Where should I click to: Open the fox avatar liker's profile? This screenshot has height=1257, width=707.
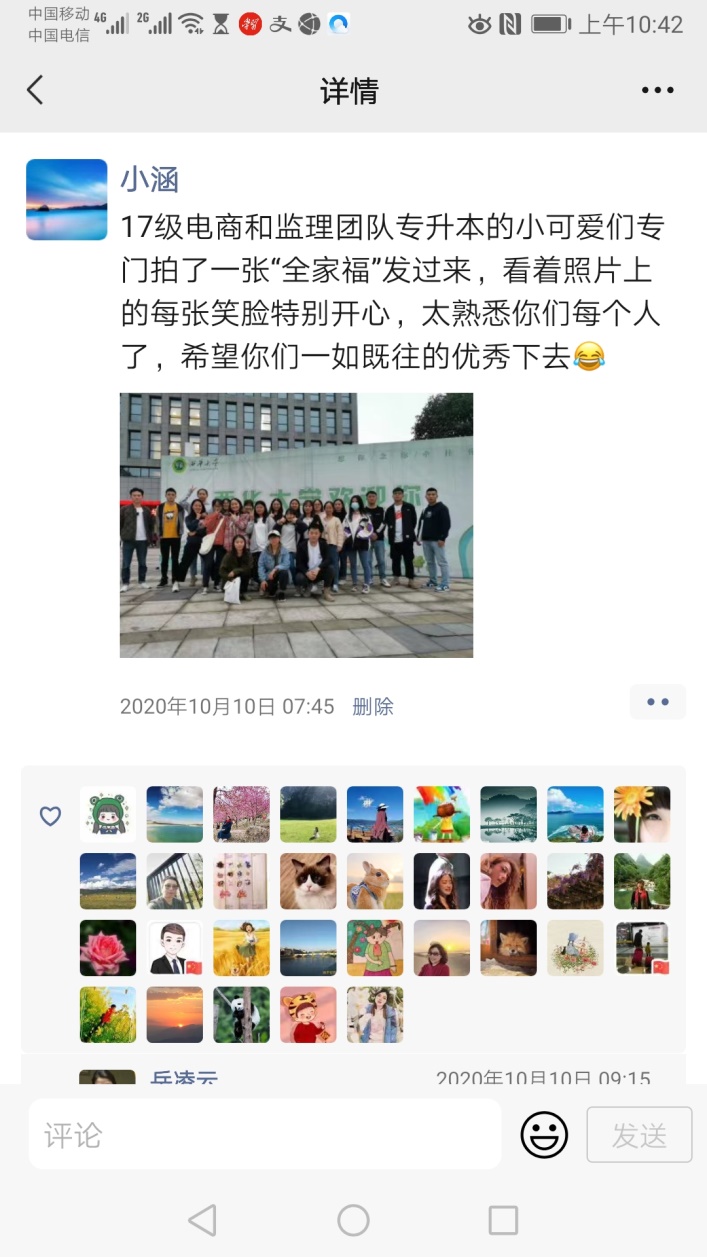coord(508,948)
